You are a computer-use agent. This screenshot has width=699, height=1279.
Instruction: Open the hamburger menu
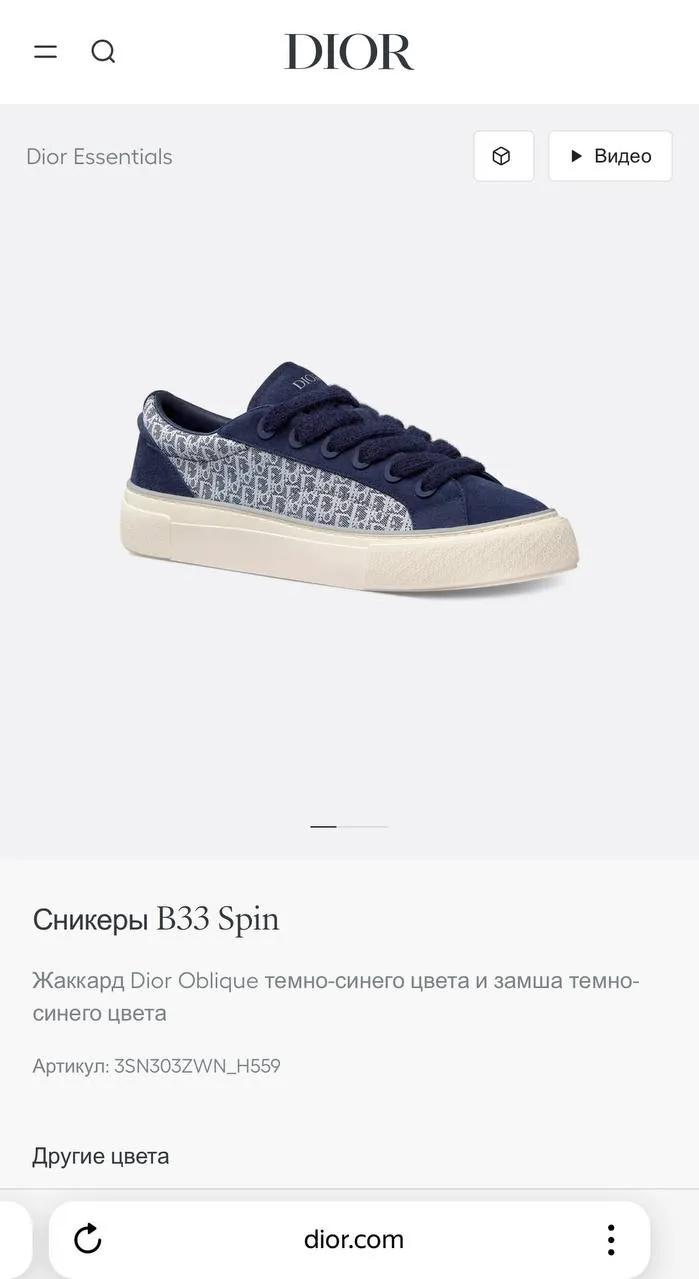45,52
